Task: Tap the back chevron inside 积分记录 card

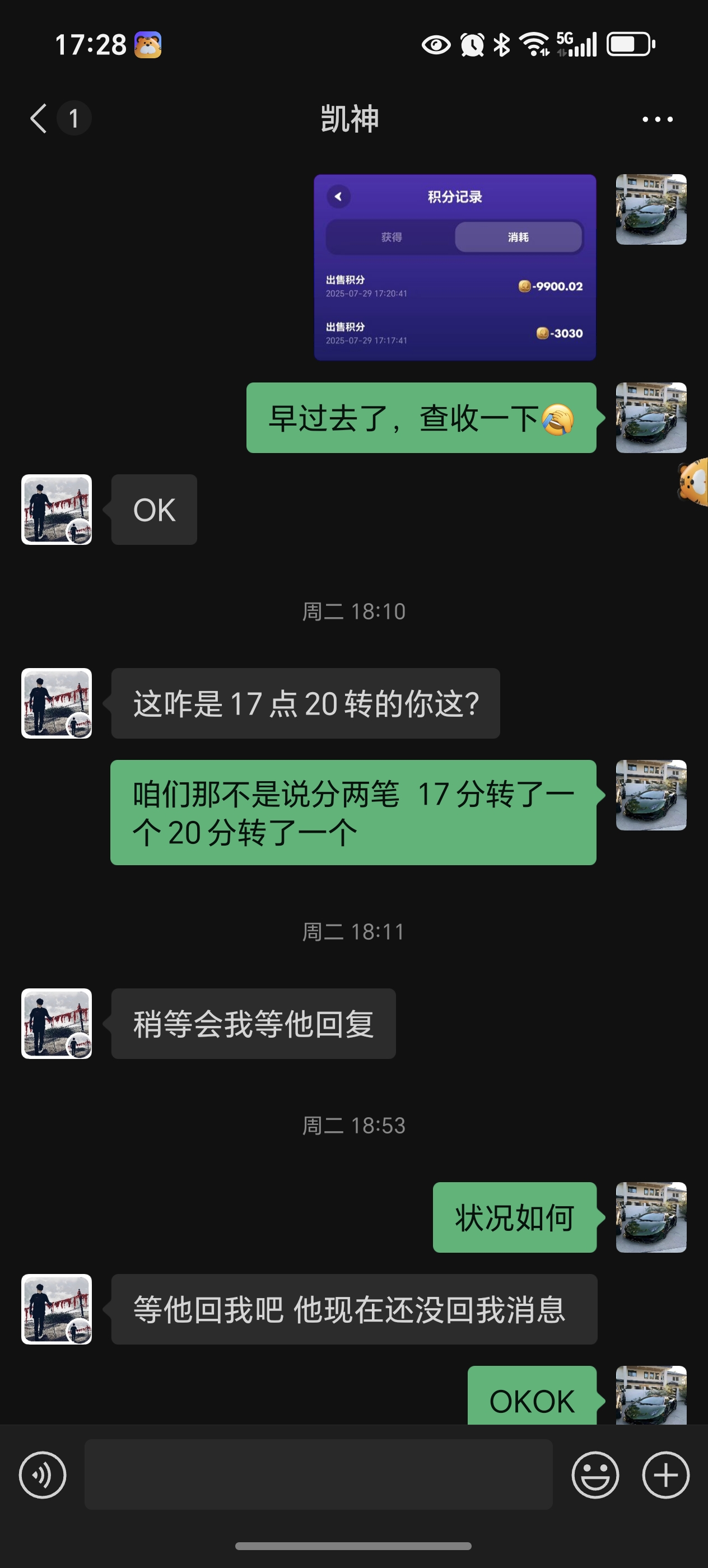Action: click(x=338, y=197)
